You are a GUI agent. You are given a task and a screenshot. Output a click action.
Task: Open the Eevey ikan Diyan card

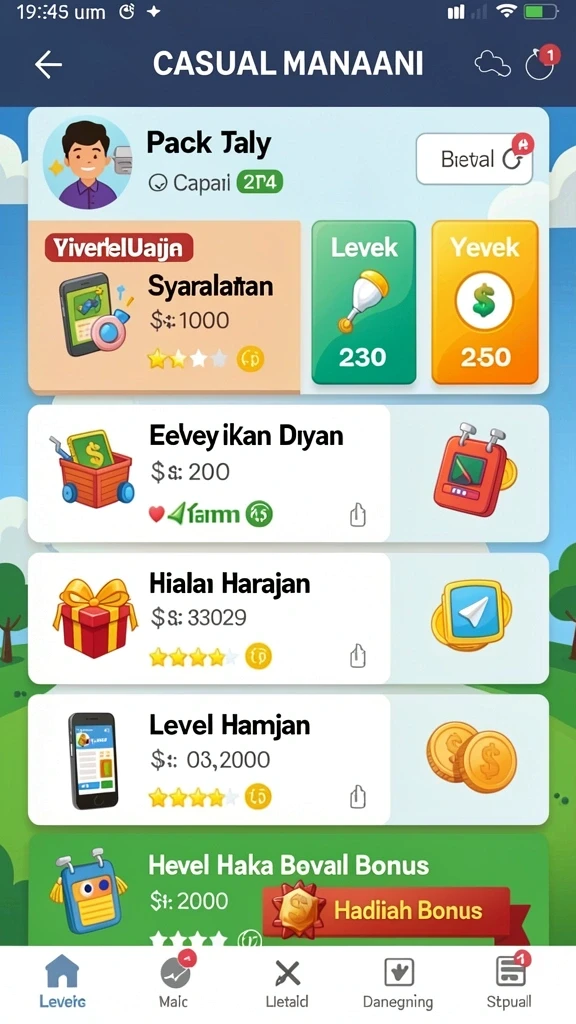point(288,473)
